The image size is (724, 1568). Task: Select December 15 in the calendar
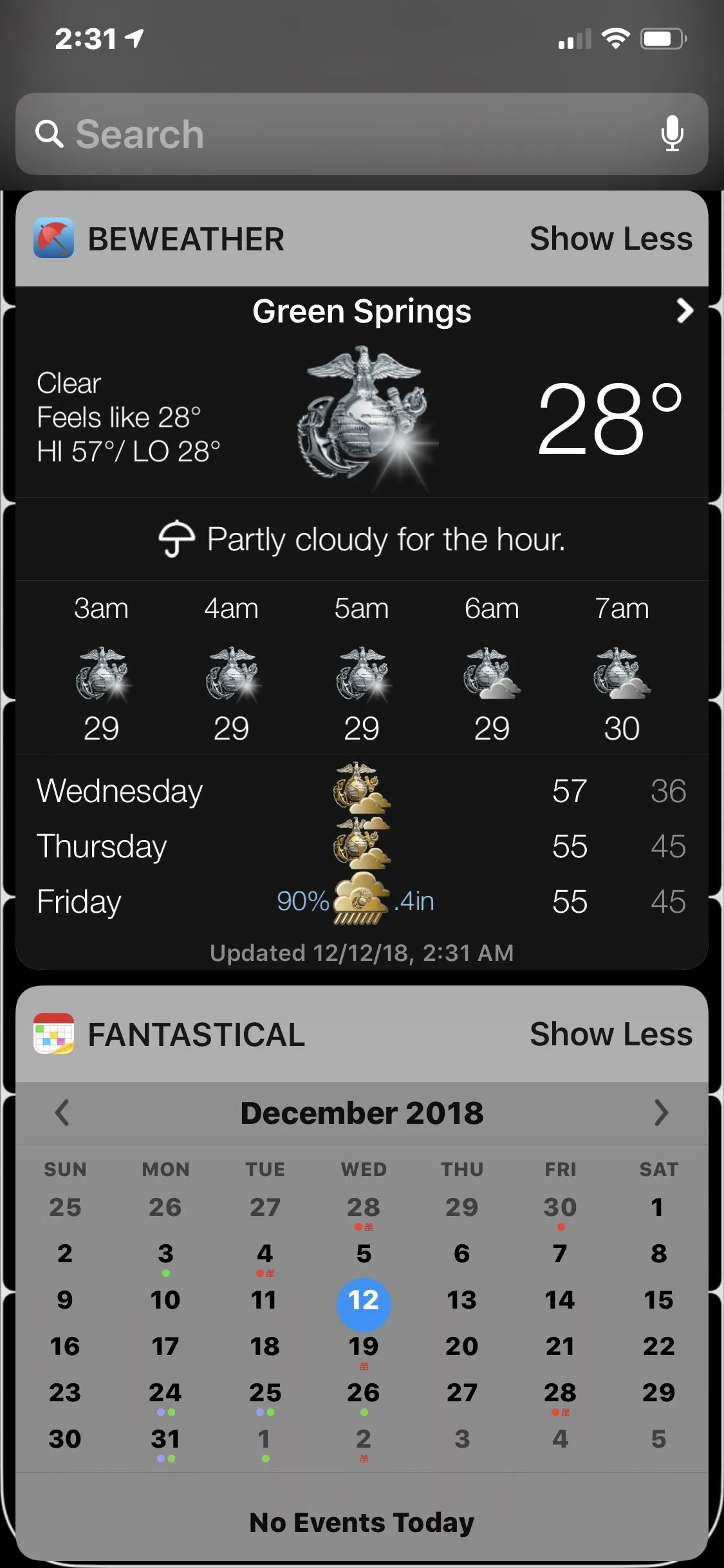pos(658,1300)
